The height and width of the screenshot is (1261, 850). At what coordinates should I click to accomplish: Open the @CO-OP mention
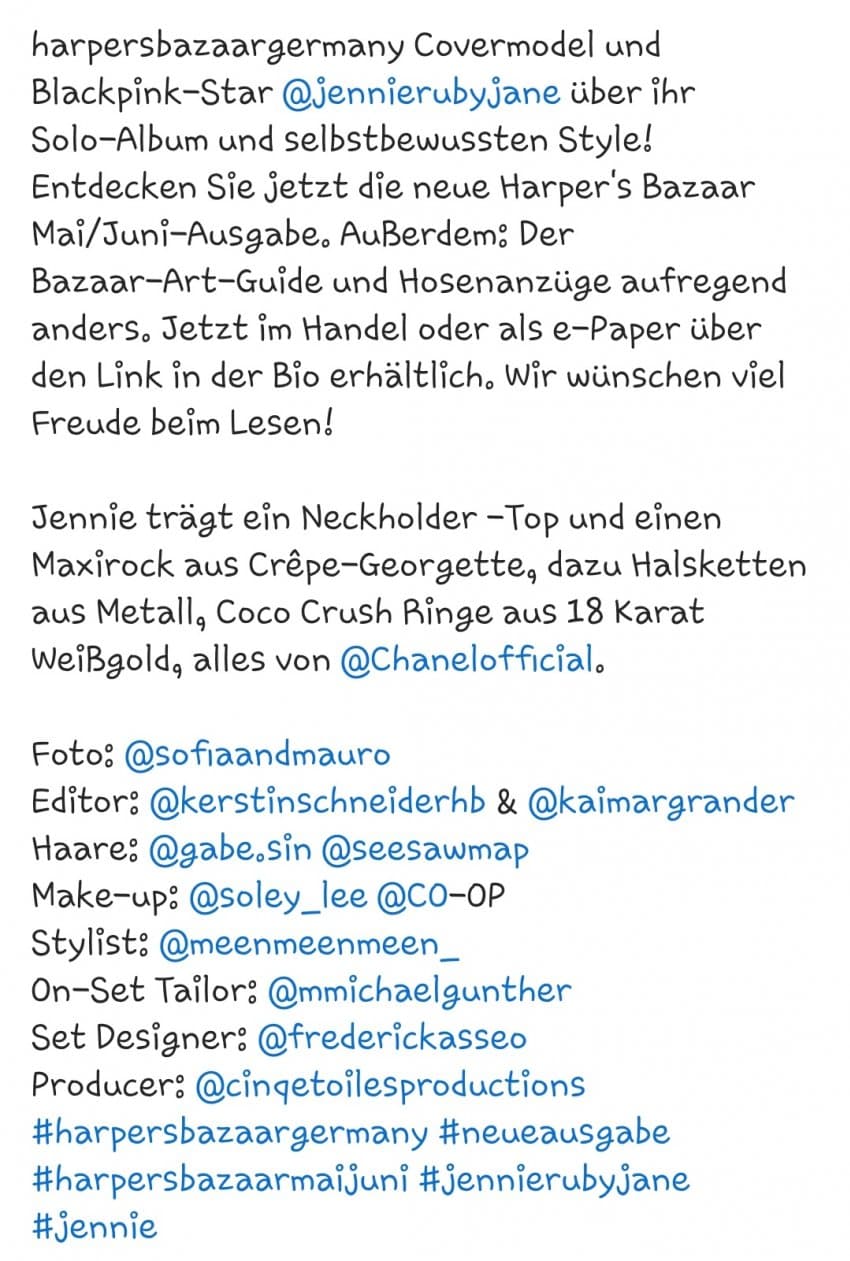[x=440, y=896]
